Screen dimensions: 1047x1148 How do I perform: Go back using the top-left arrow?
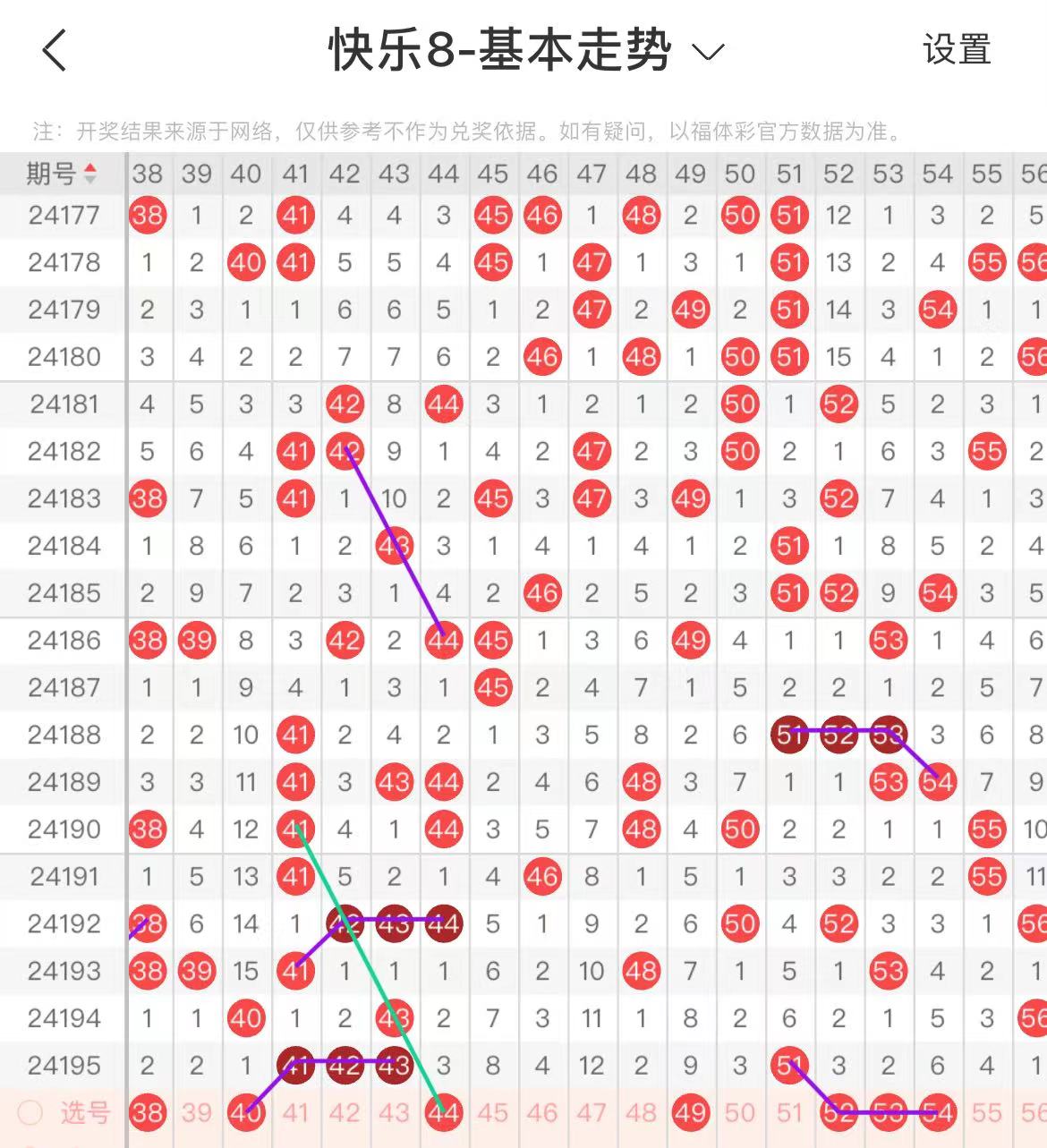click(x=55, y=50)
